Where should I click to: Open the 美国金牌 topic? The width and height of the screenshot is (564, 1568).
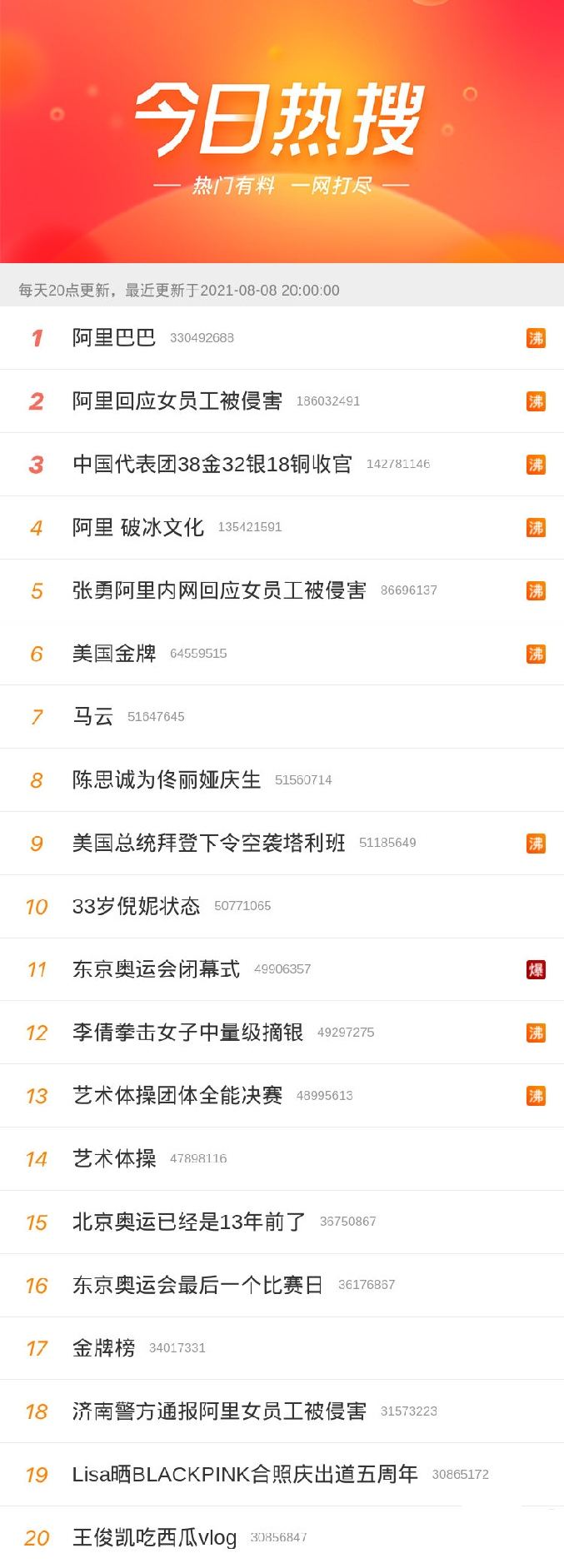[114, 654]
